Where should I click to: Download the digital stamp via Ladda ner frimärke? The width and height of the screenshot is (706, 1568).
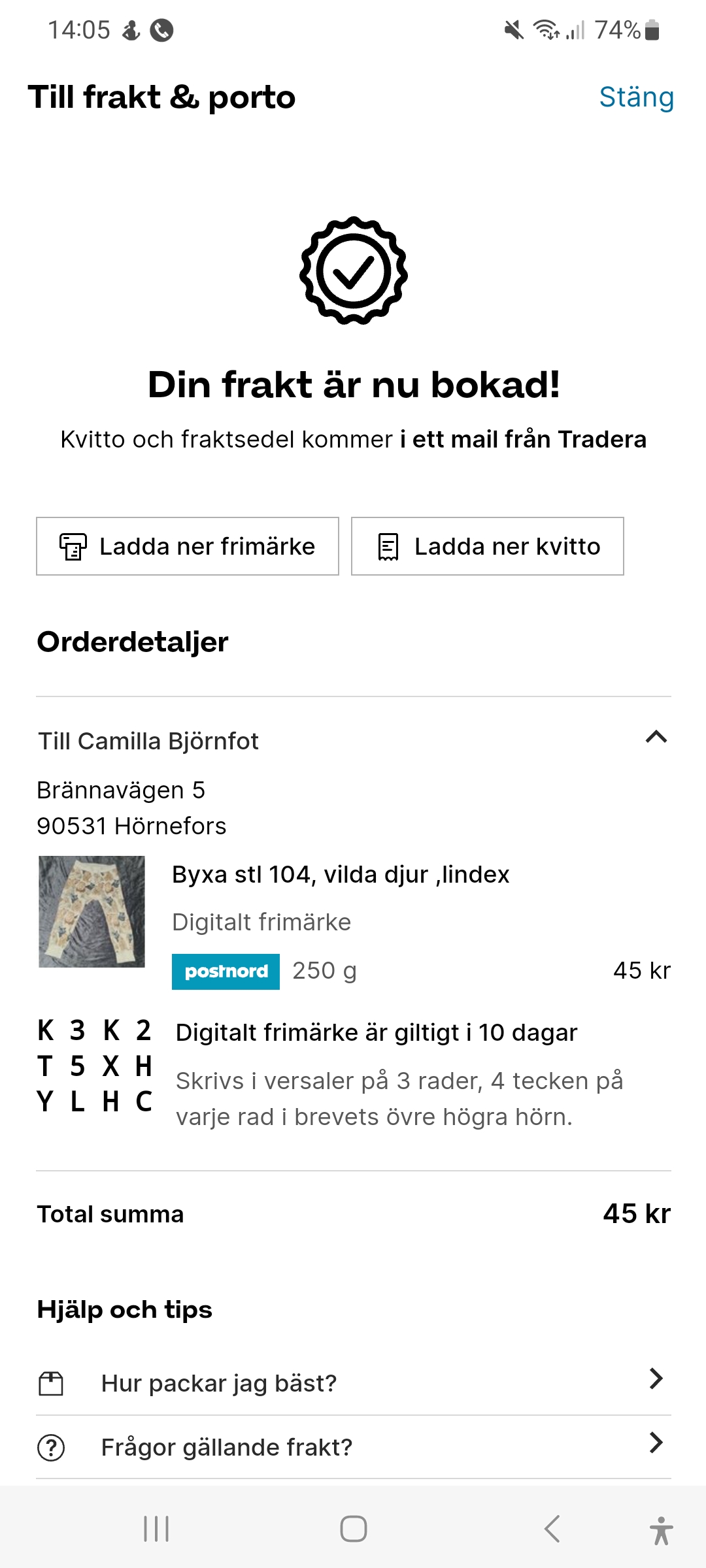click(188, 546)
